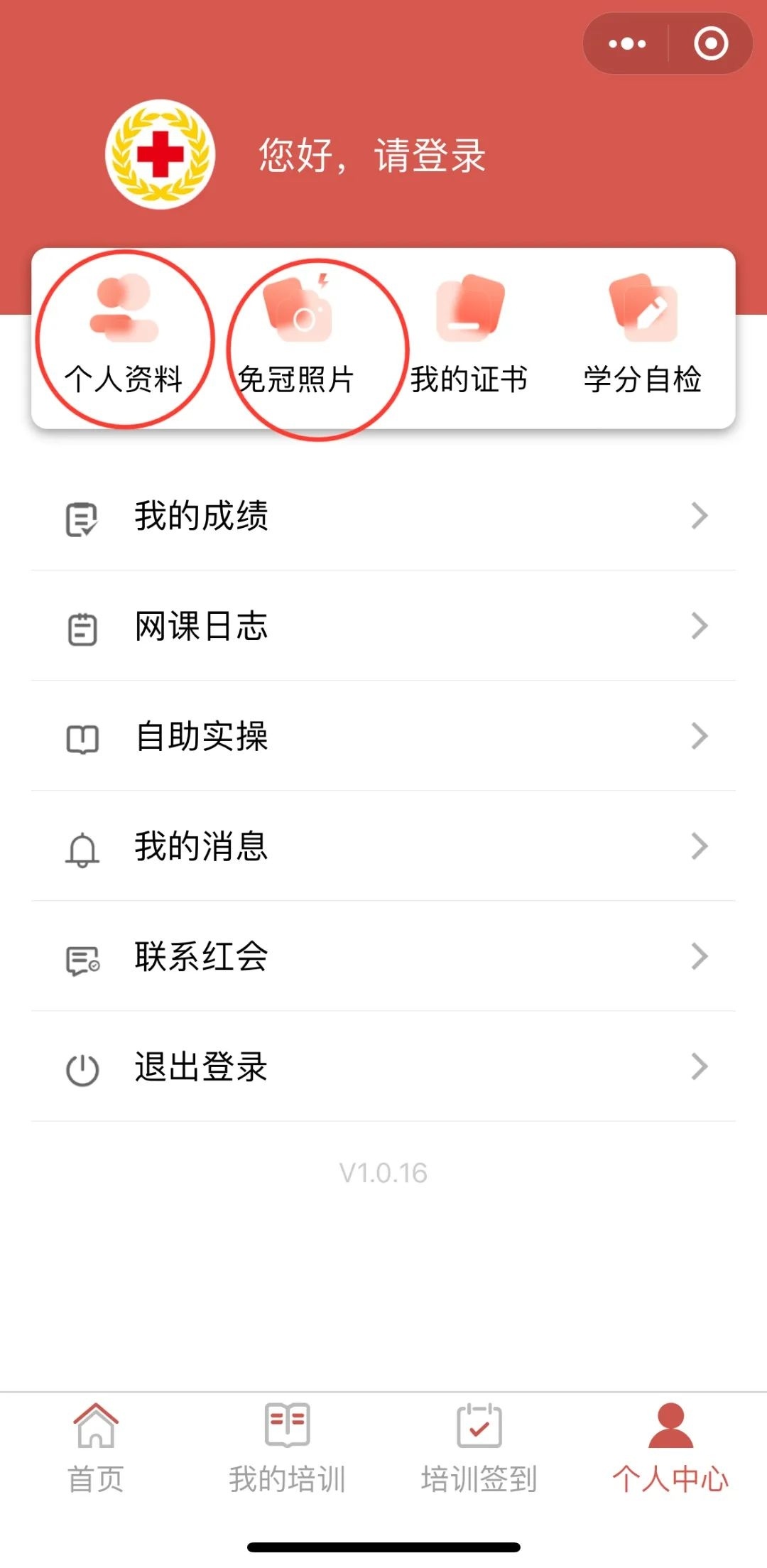The width and height of the screenshot is (767, 1568).
Task: Tap the profile avatar with red cross
Action: tap(161, 154)
